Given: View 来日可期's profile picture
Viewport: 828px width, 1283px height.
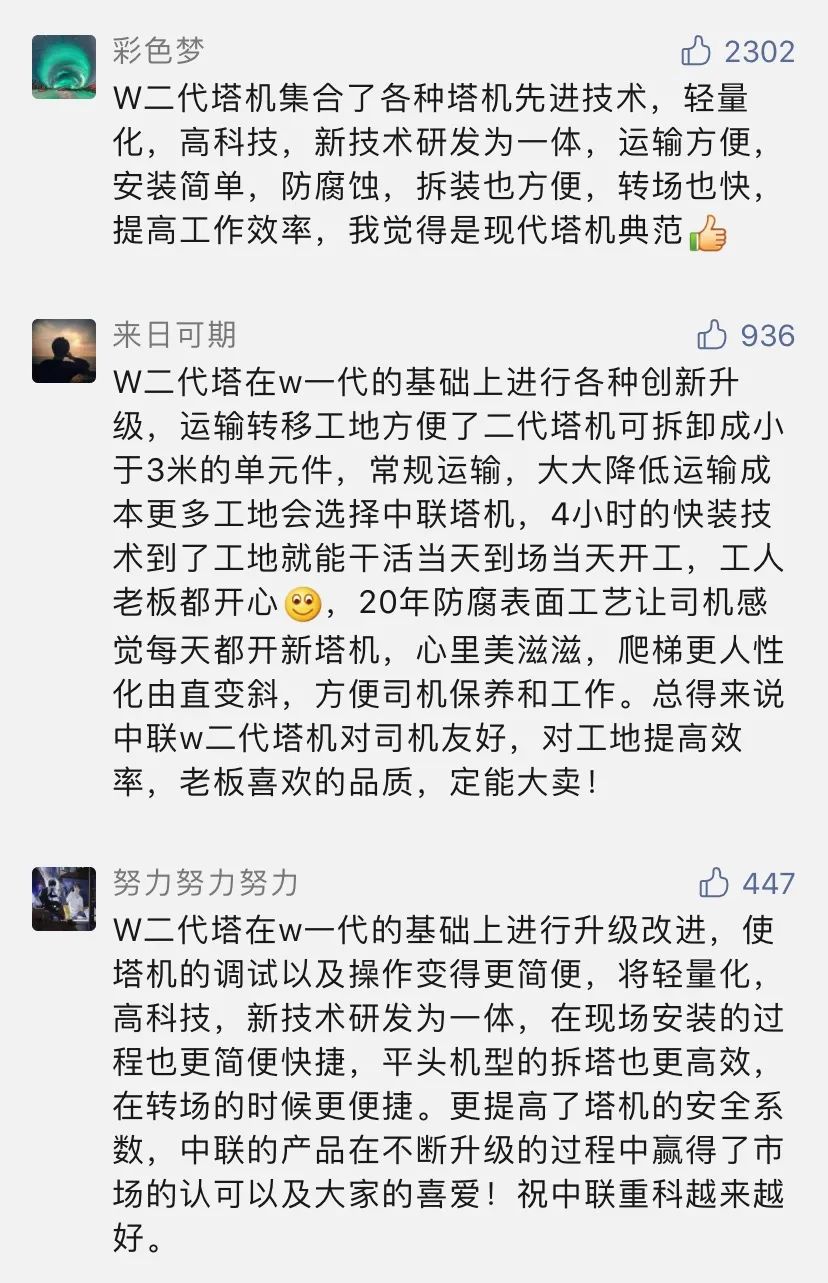Looking at the screenshot, I should tap(64, 351).
